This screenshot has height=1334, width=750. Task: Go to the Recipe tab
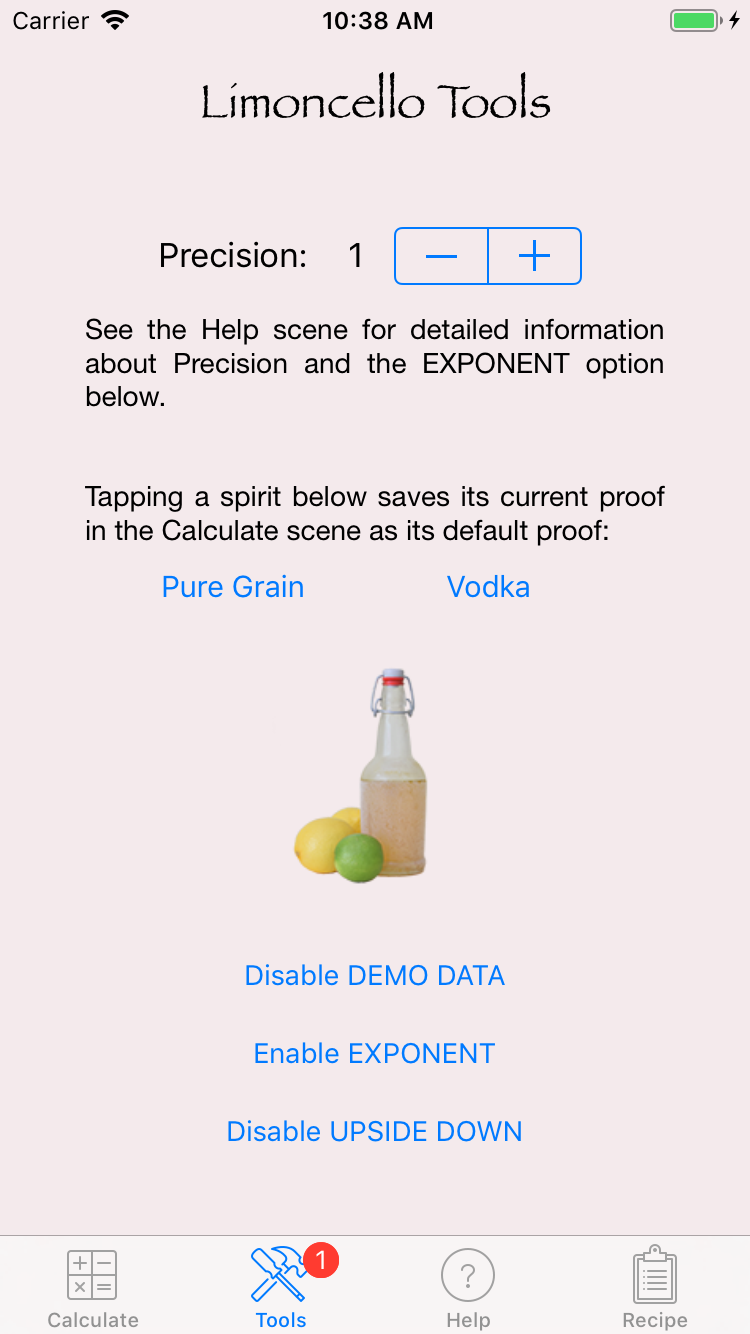tap(655, 1286)
